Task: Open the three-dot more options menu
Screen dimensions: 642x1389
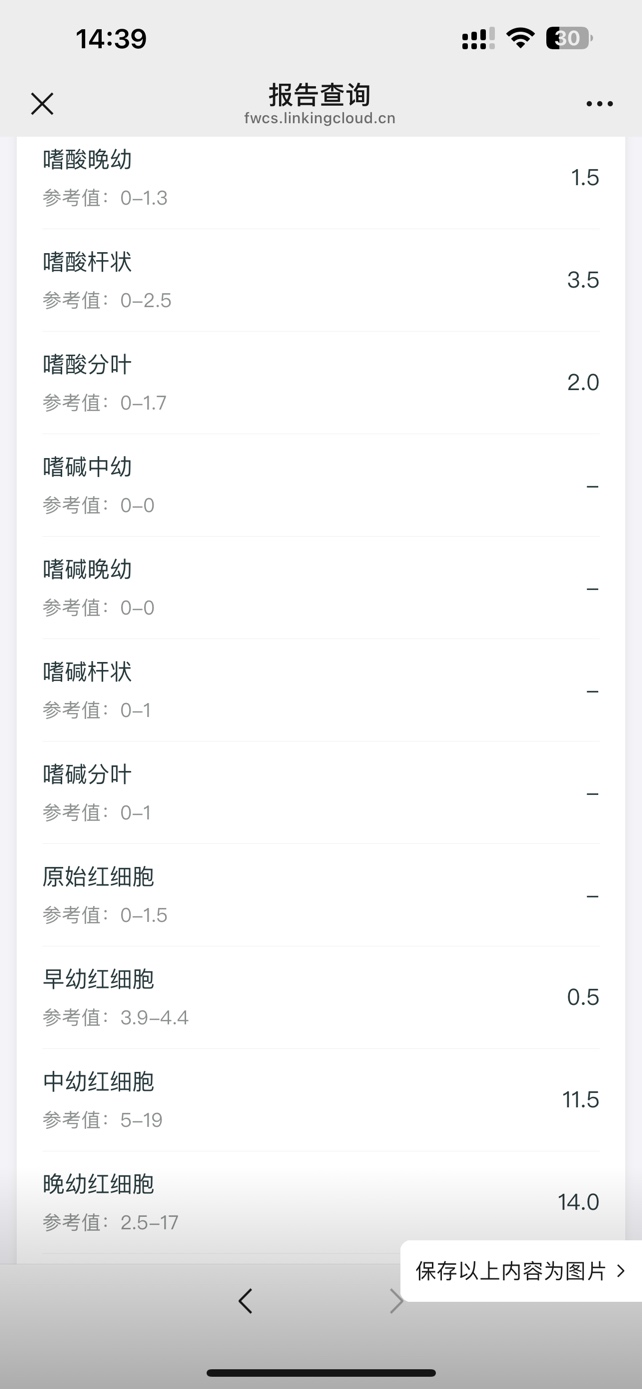Action: [x=599, y=104]
